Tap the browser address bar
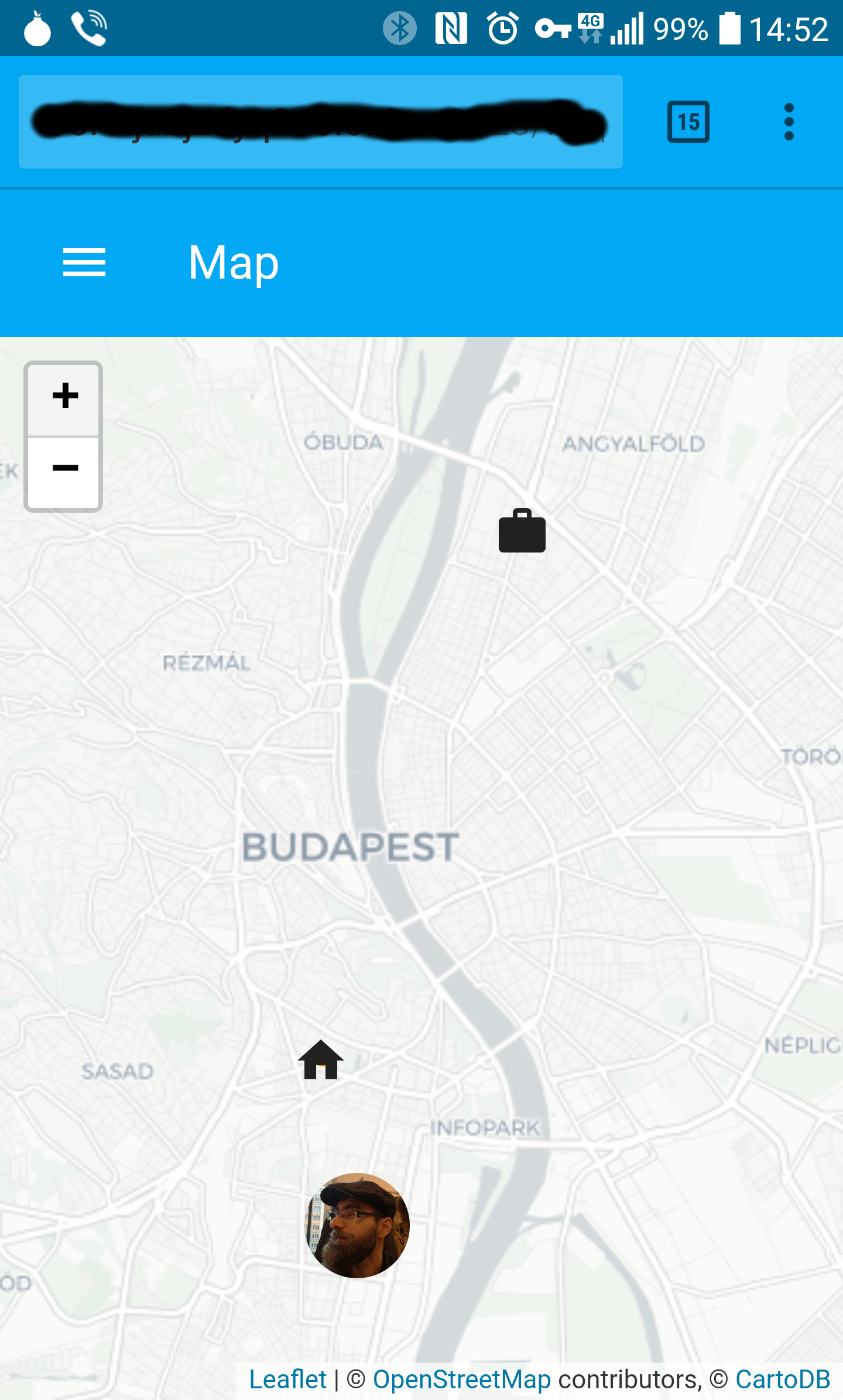 (320, 122)
